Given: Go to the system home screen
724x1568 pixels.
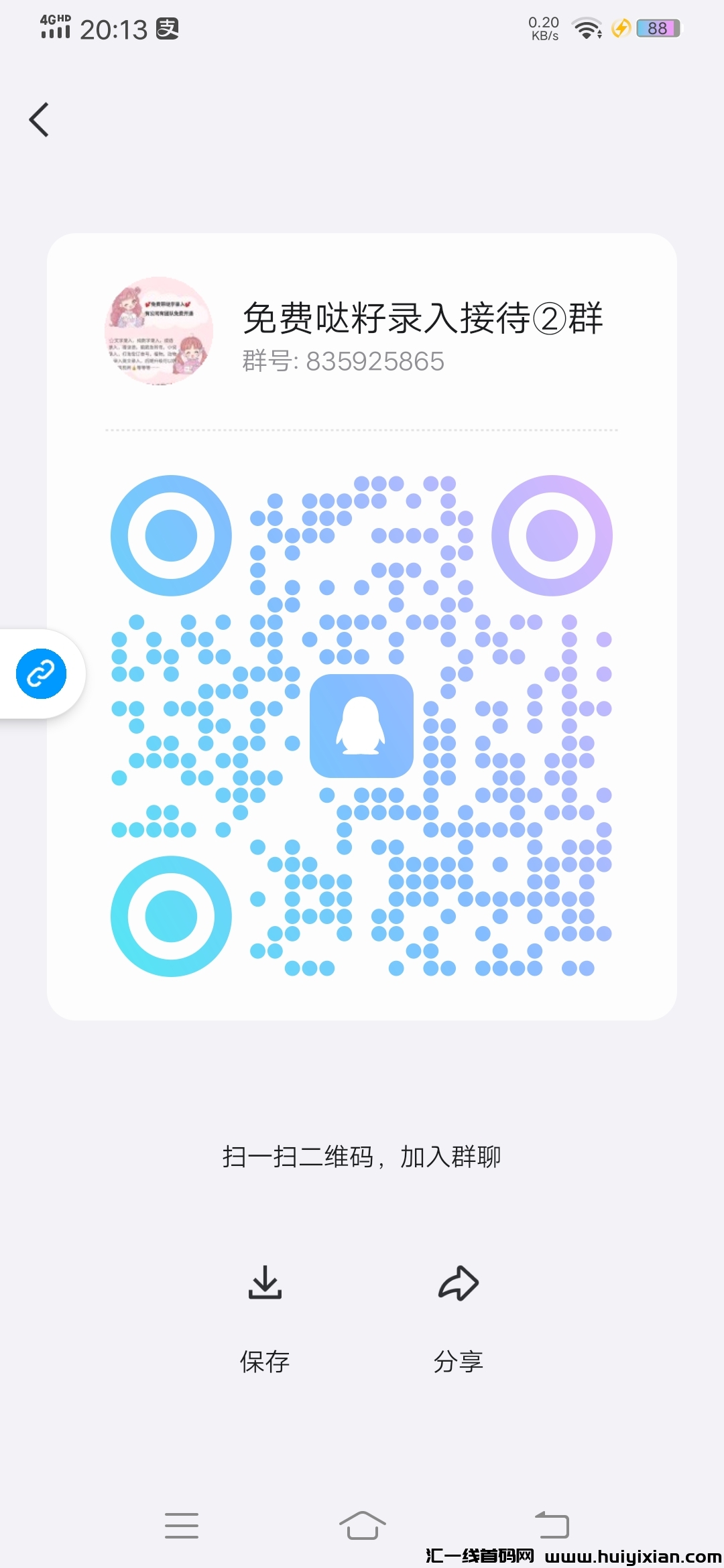Looking at the screenshot, I should (x=362, y=1525).
